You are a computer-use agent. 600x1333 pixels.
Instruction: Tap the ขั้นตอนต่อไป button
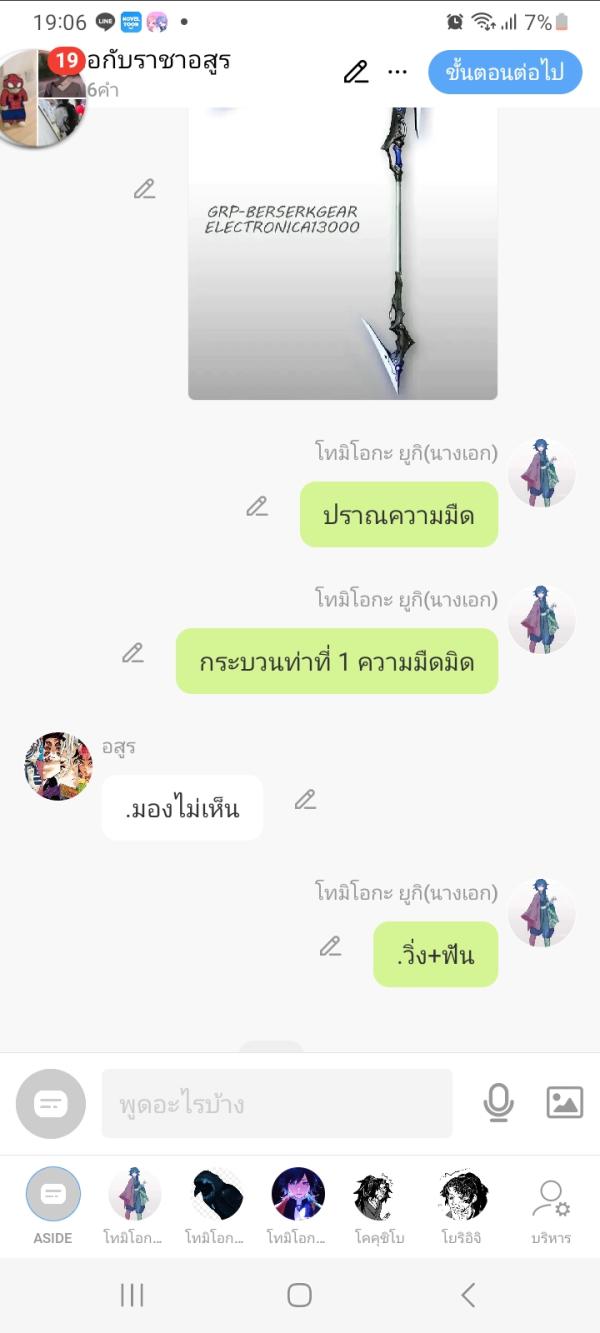(x=505, y=72)
